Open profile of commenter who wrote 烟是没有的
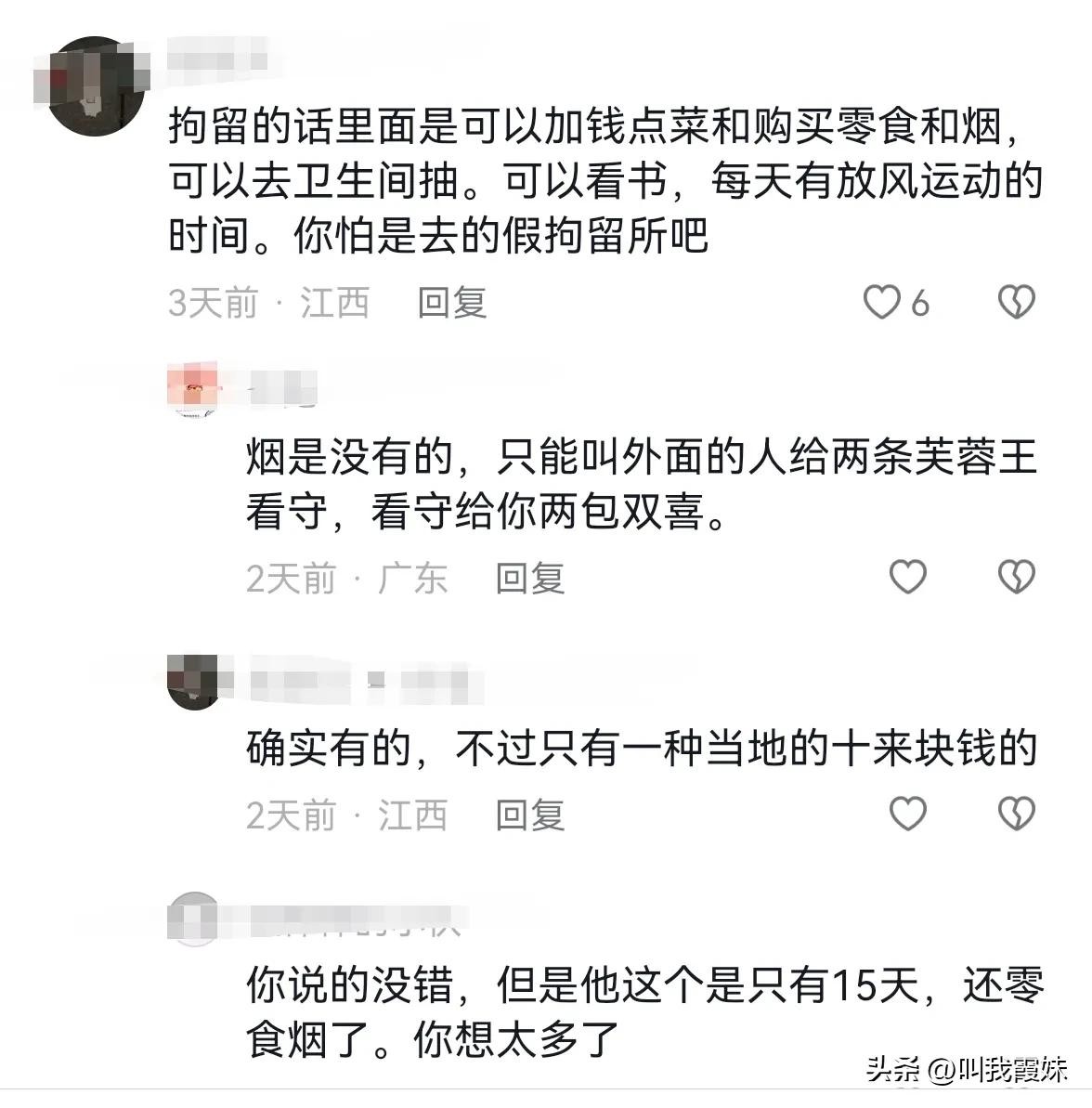 click(x=193, y=390)
